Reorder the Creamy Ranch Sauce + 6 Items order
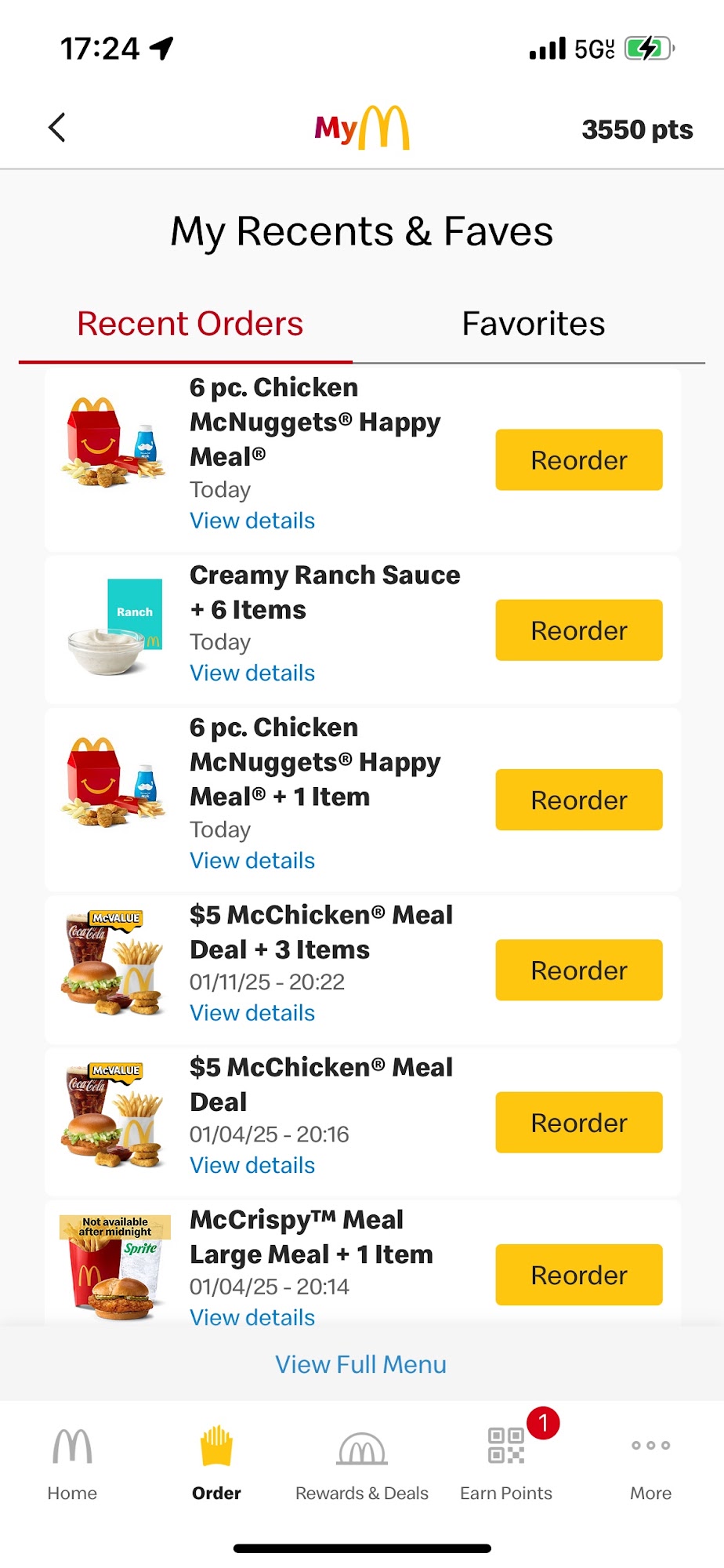This screenshot has width=724, height=1568. (578, 630)
